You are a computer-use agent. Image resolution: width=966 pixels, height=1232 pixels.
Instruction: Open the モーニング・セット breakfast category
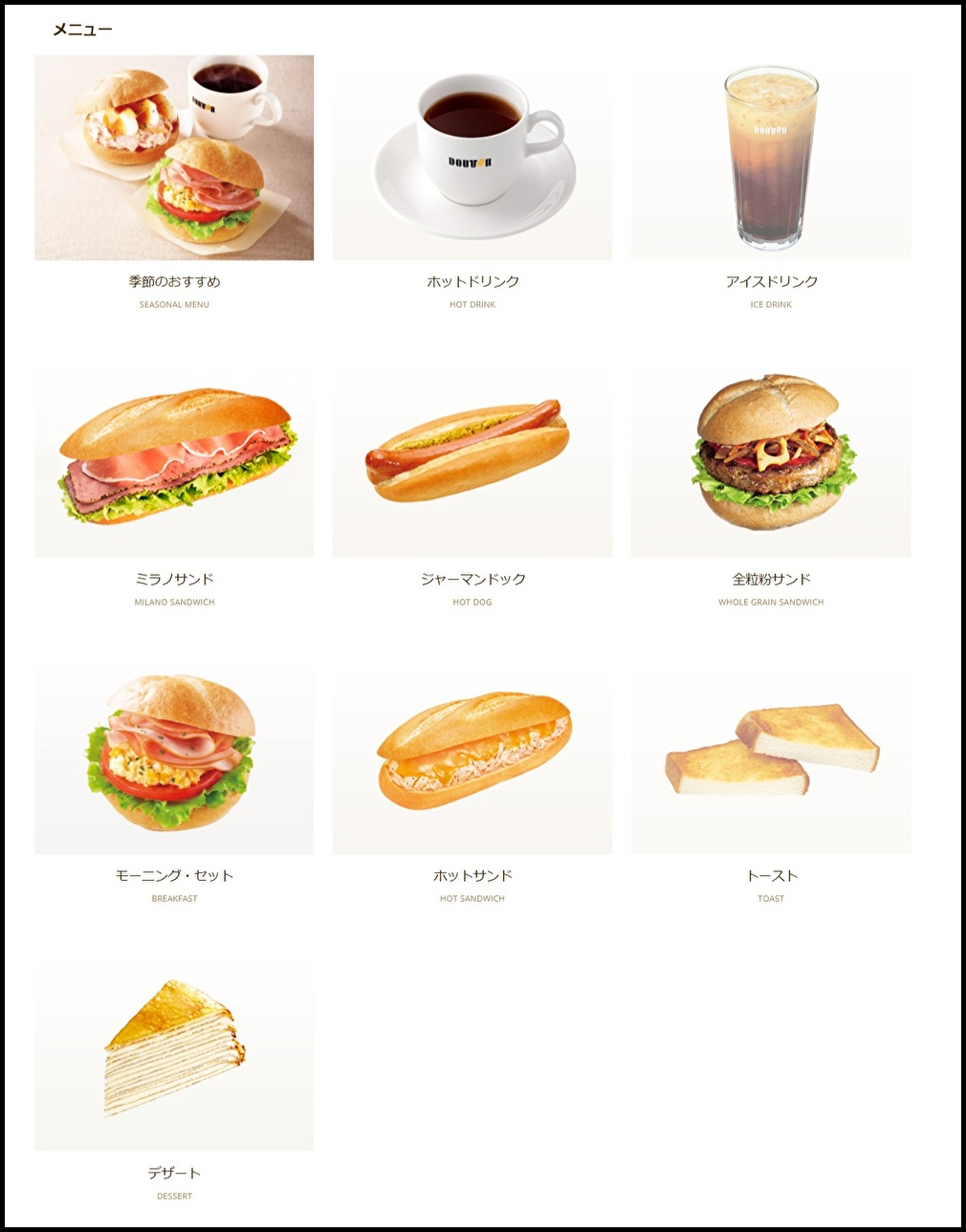point(174,754)
